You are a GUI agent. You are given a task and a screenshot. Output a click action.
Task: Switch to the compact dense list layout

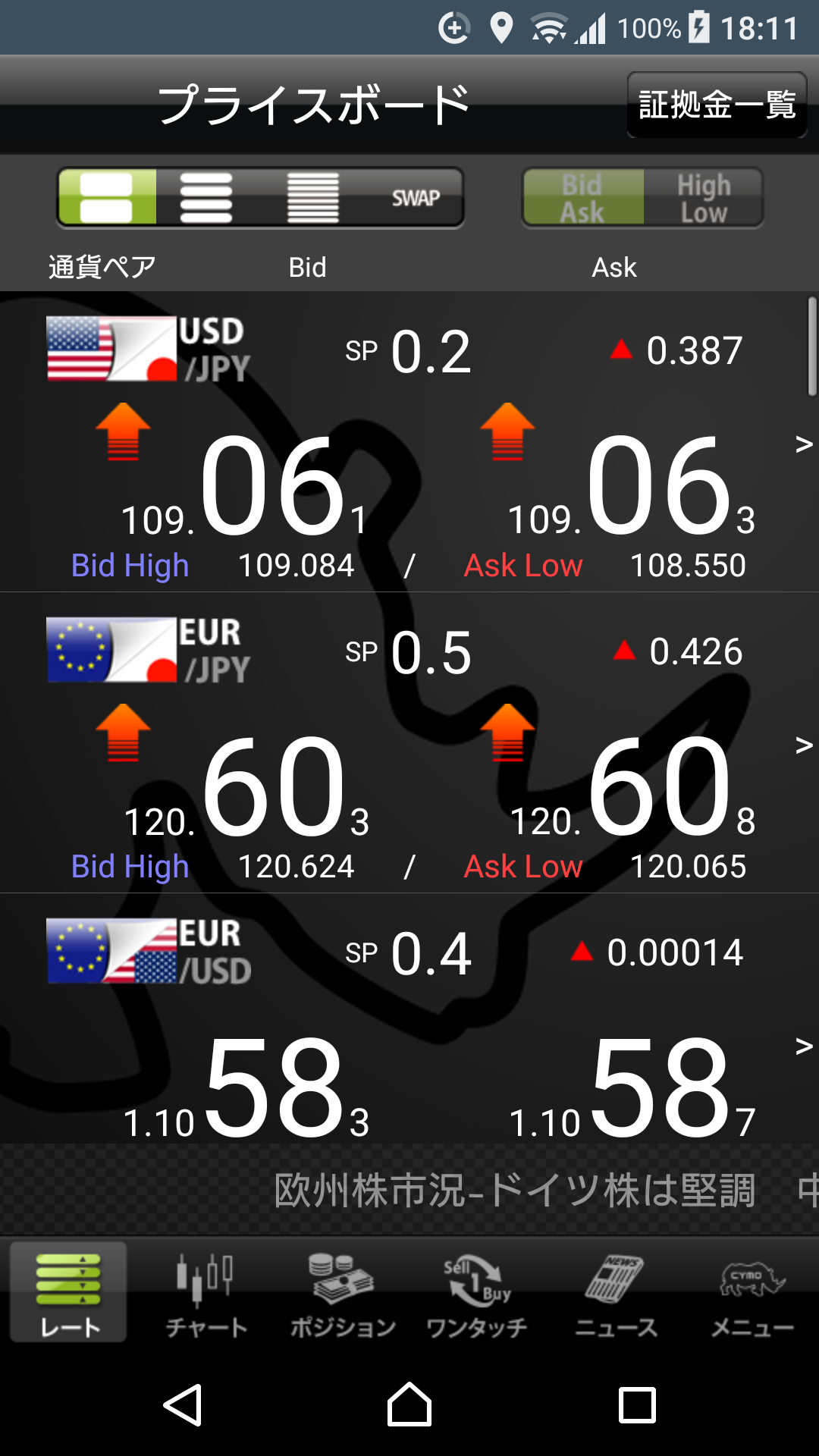pos(312,198)
